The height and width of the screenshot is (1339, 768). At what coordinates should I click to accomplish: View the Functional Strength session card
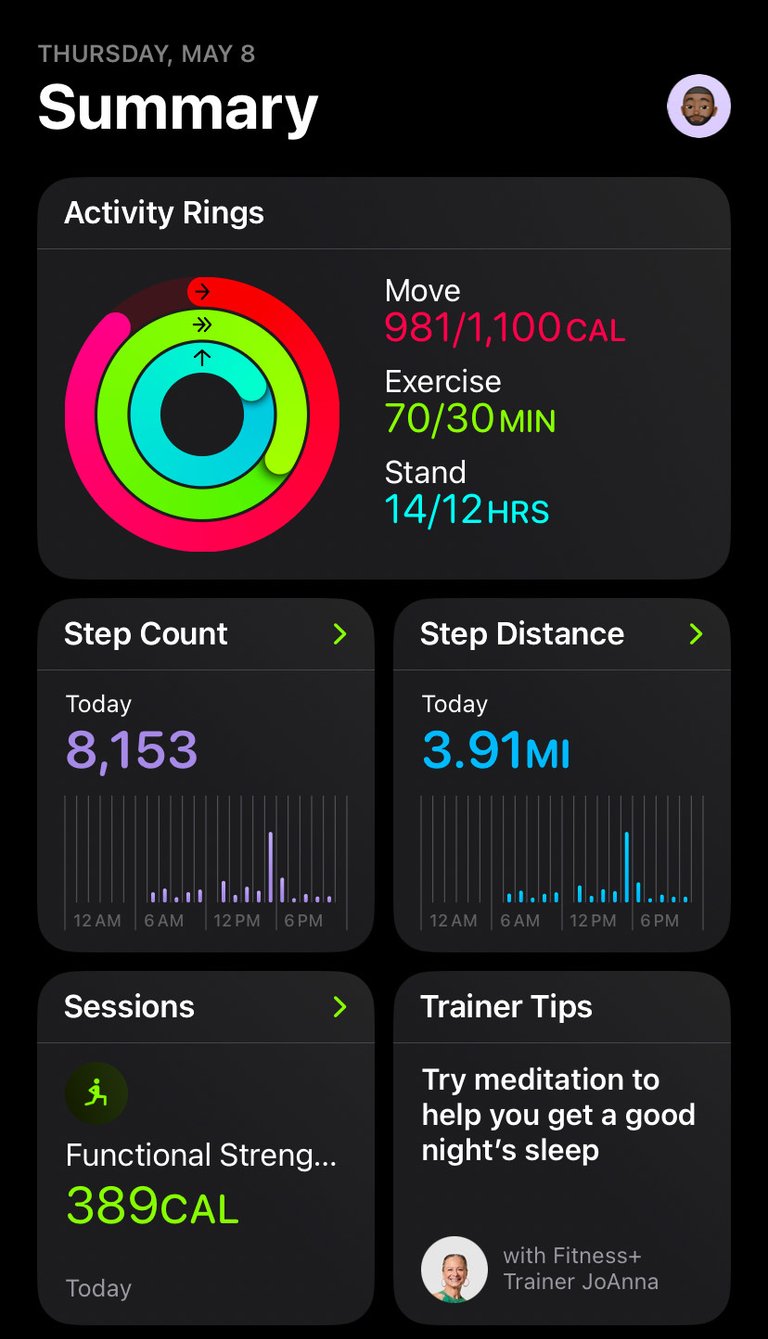(x=206, y=1148)
